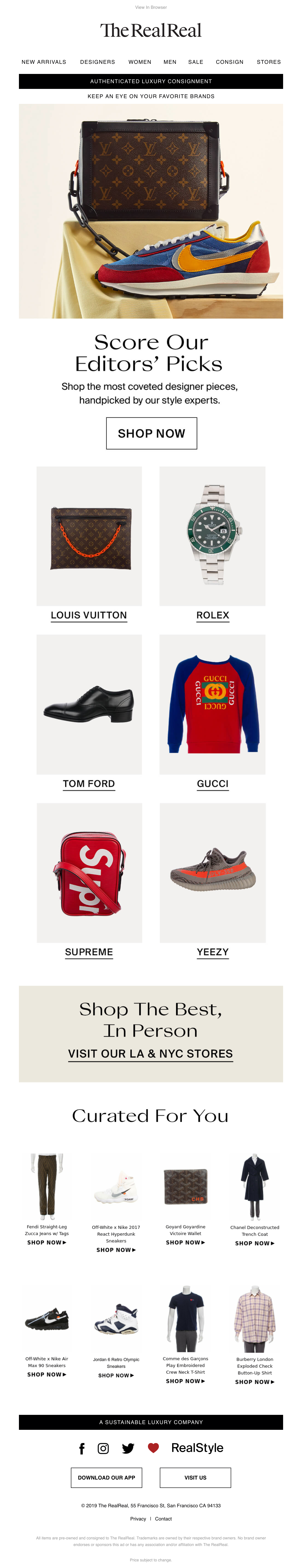Viewport: 306px width, 1568px height.
Task: Tap the Shop Now button under Editors' Picks
Action: tap(151, 433)
